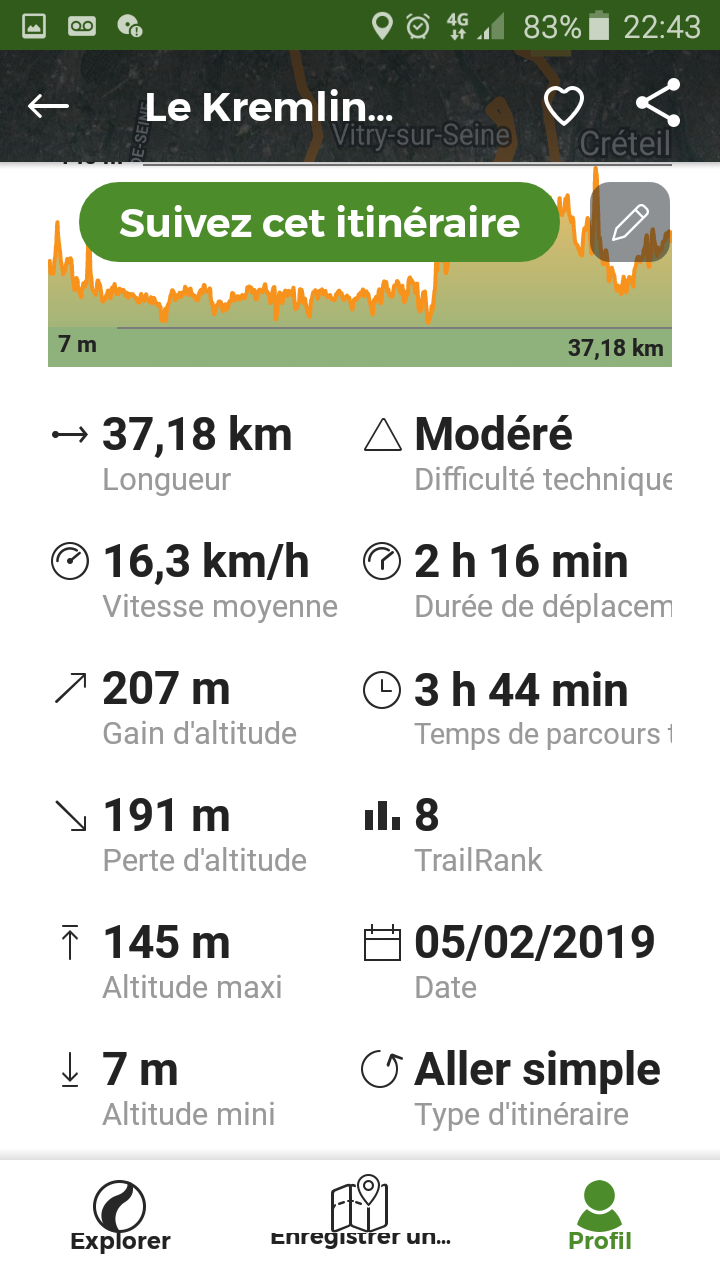Share this itinerary
720x1280 pixels.
(x=658, y=103)
